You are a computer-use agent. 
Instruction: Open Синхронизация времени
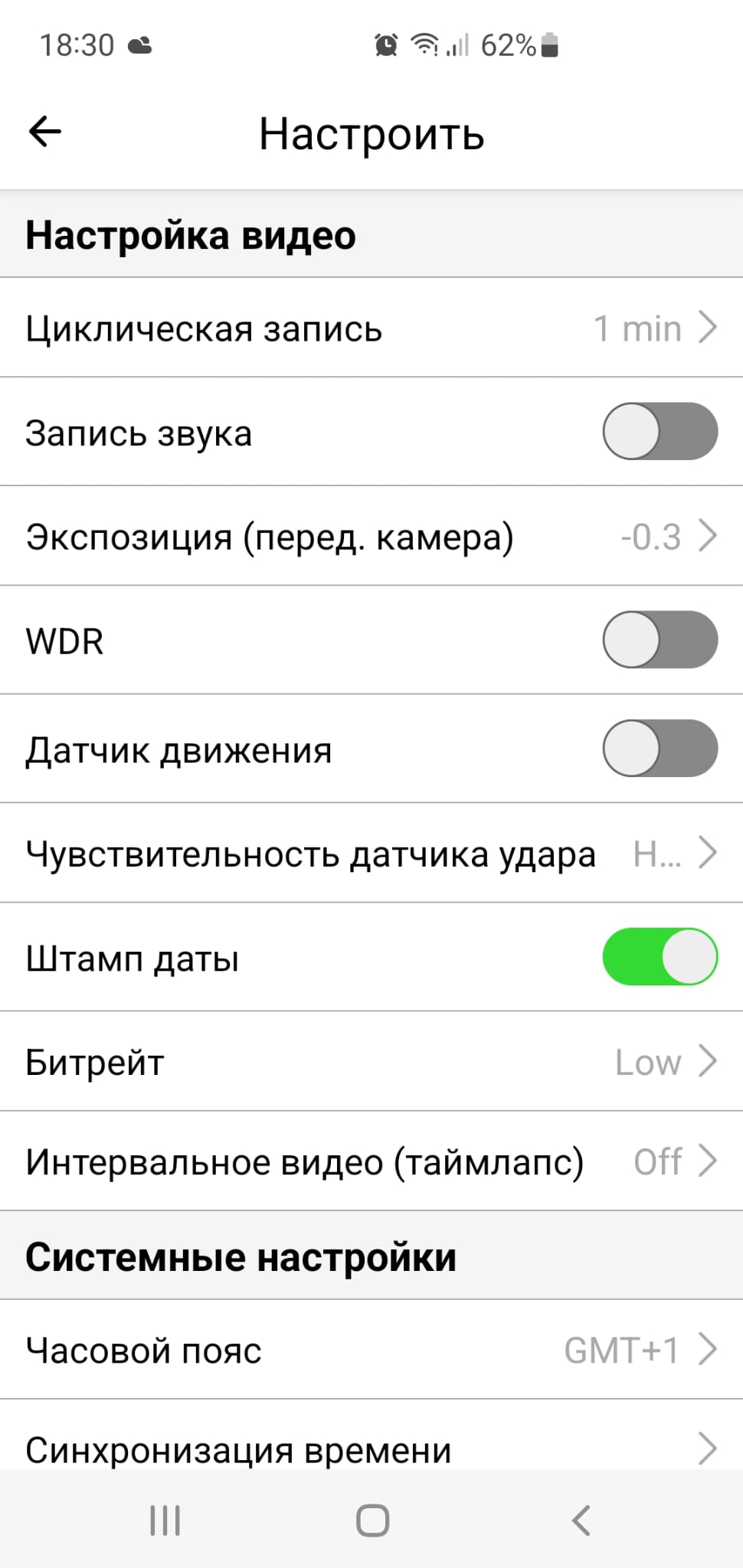point(371,1449)
